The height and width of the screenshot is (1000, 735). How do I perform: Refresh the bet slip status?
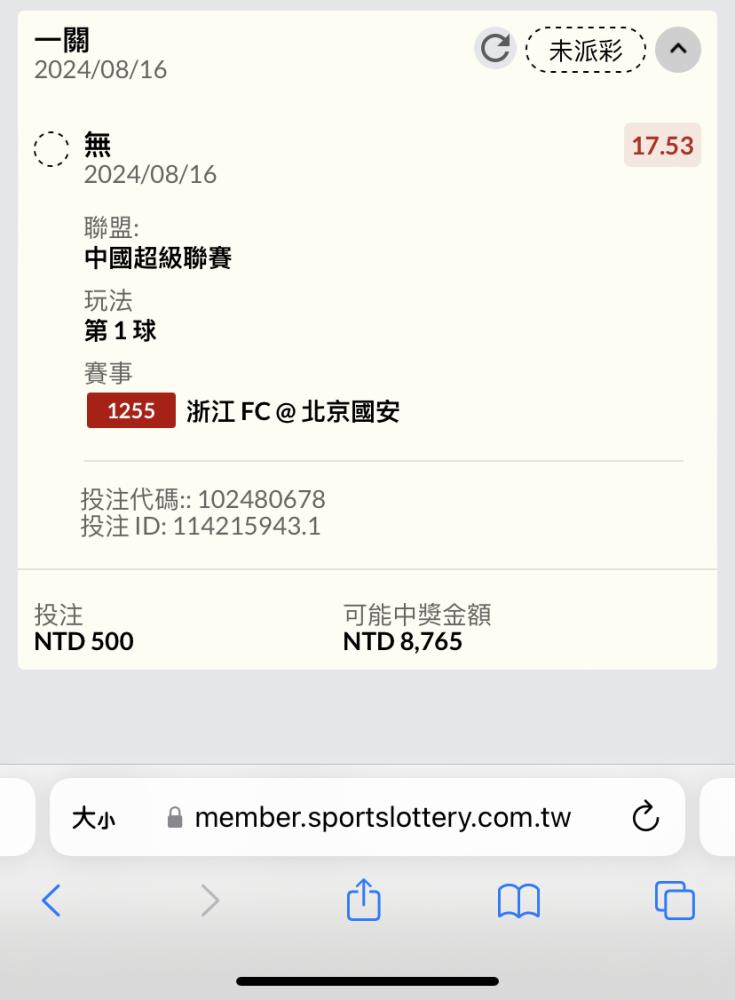[495, 48]
